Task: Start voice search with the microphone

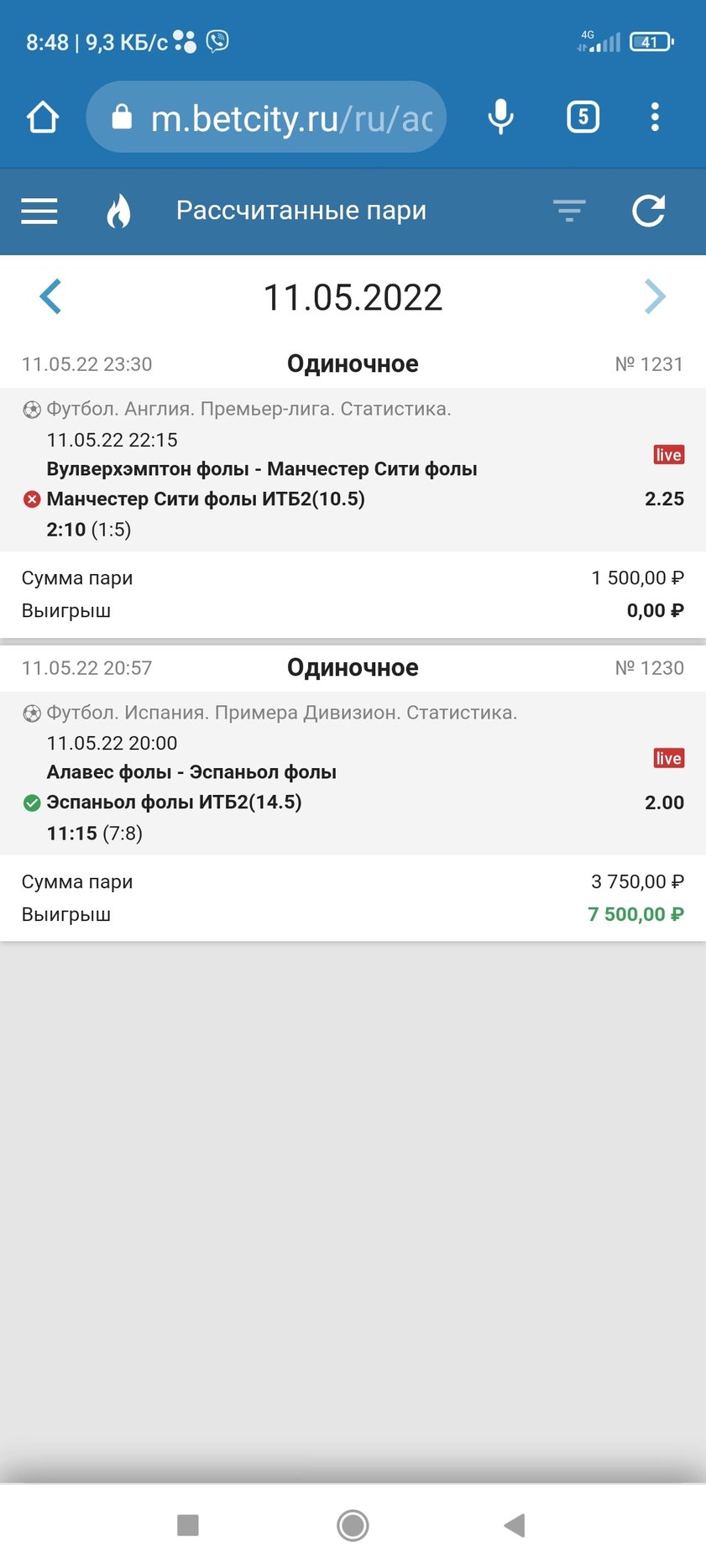Action: 501,118
